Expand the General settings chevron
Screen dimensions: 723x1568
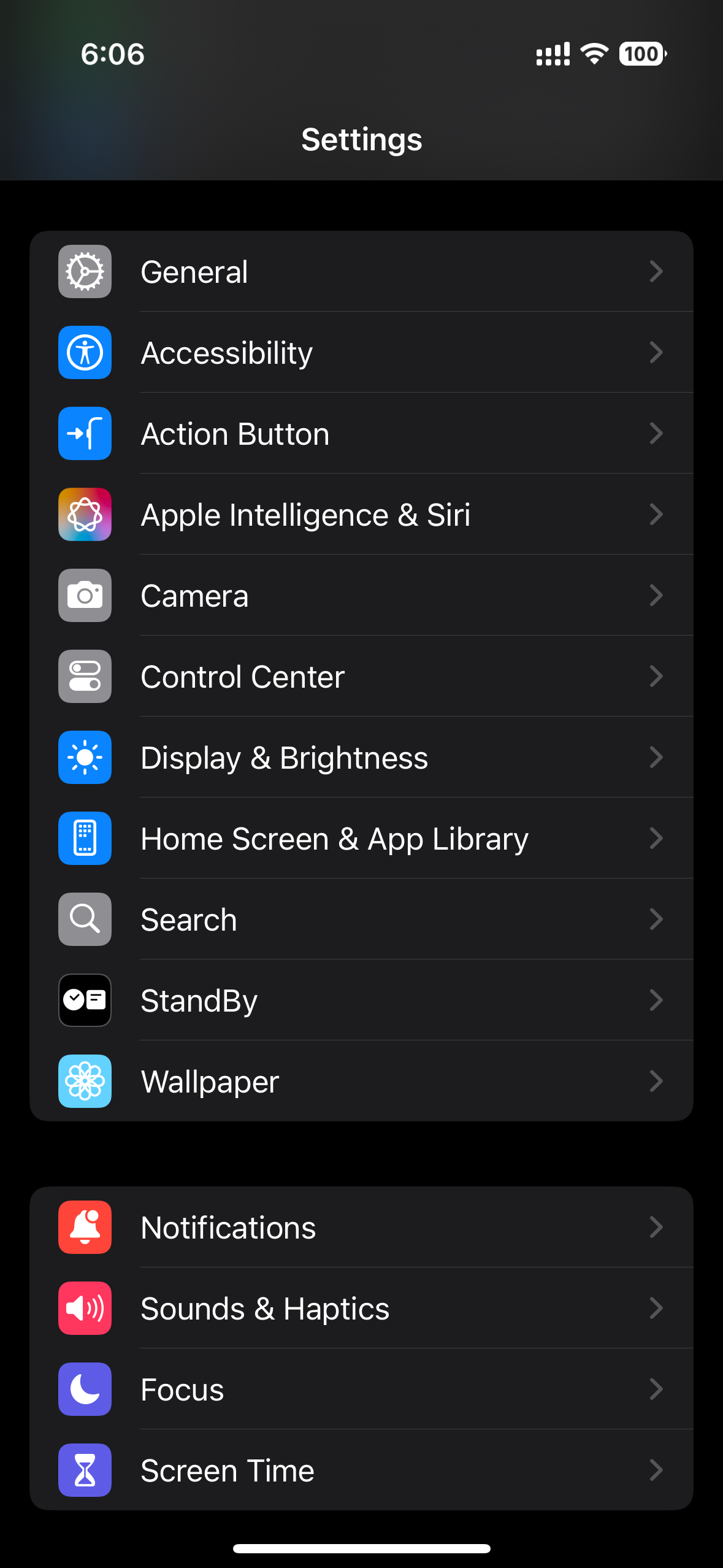[x=656, y=271]
